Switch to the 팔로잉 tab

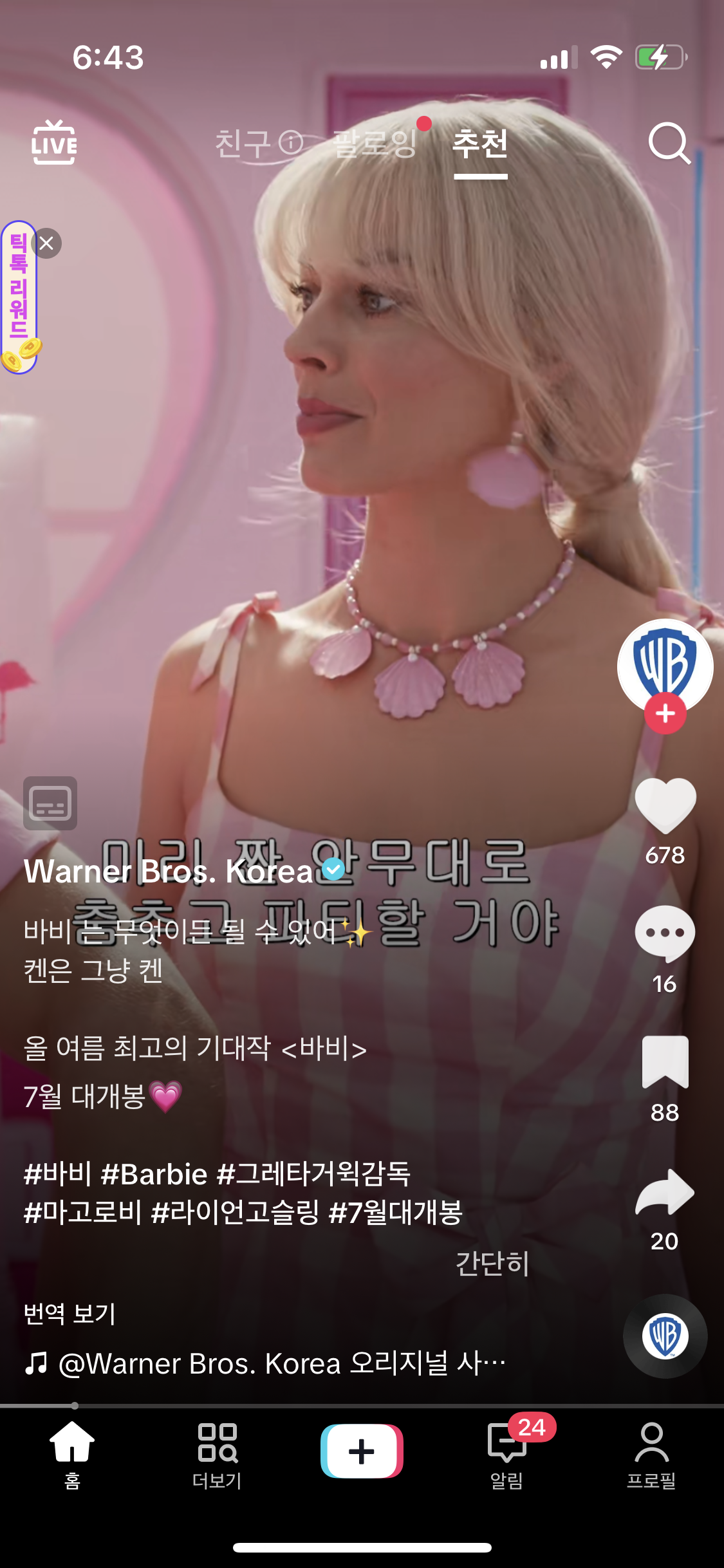point(376,143)
